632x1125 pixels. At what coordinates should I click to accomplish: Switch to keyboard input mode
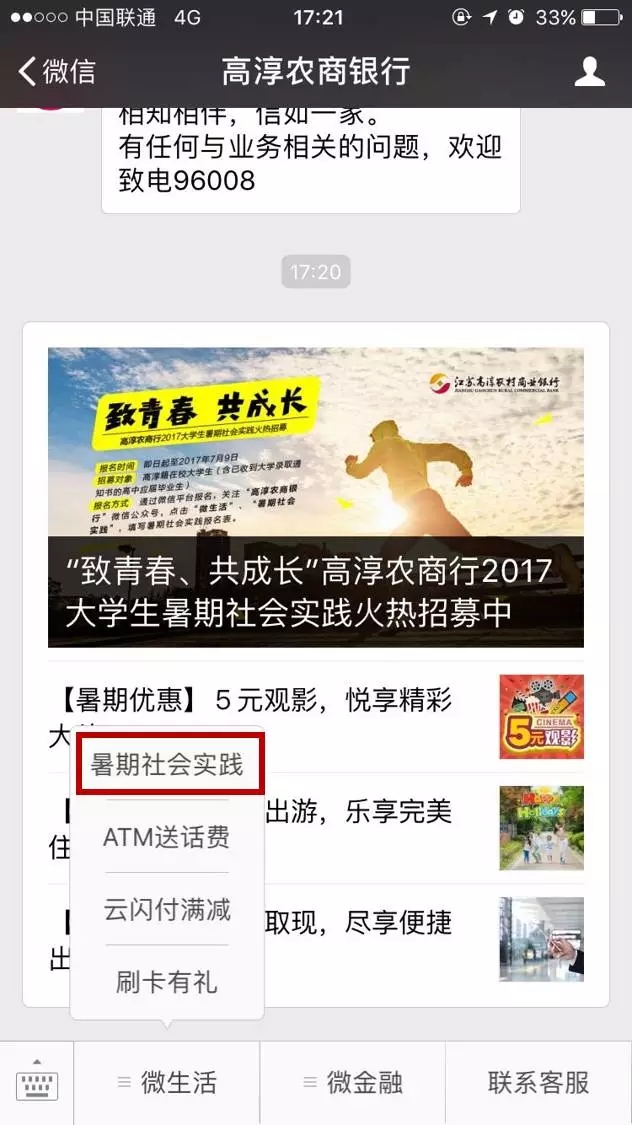click(37, 1082)
